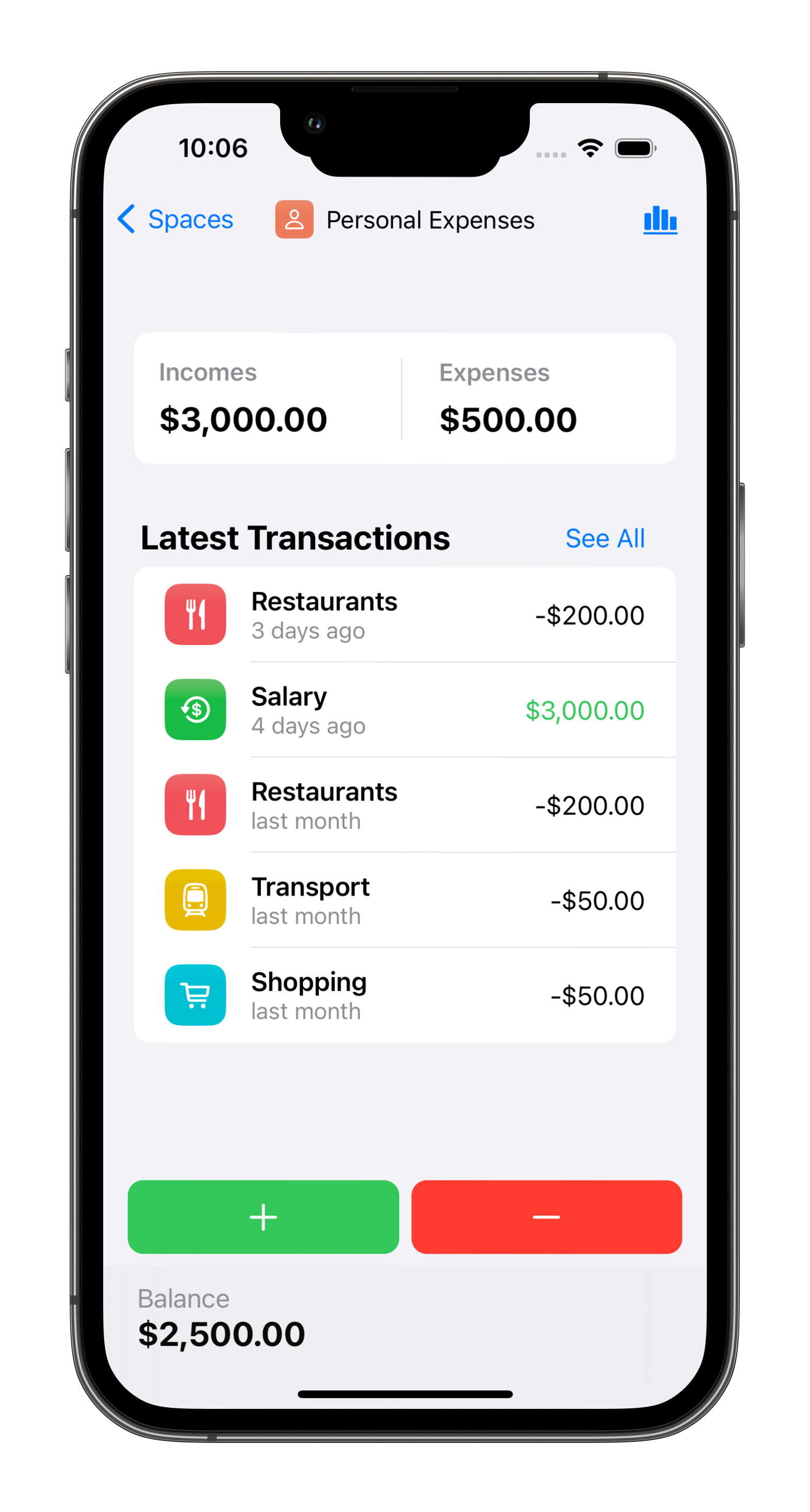The width and height of the screenshot is (810, 1512).
Task: Open the statistics chart icon
Action: click(x=660, y=220)
